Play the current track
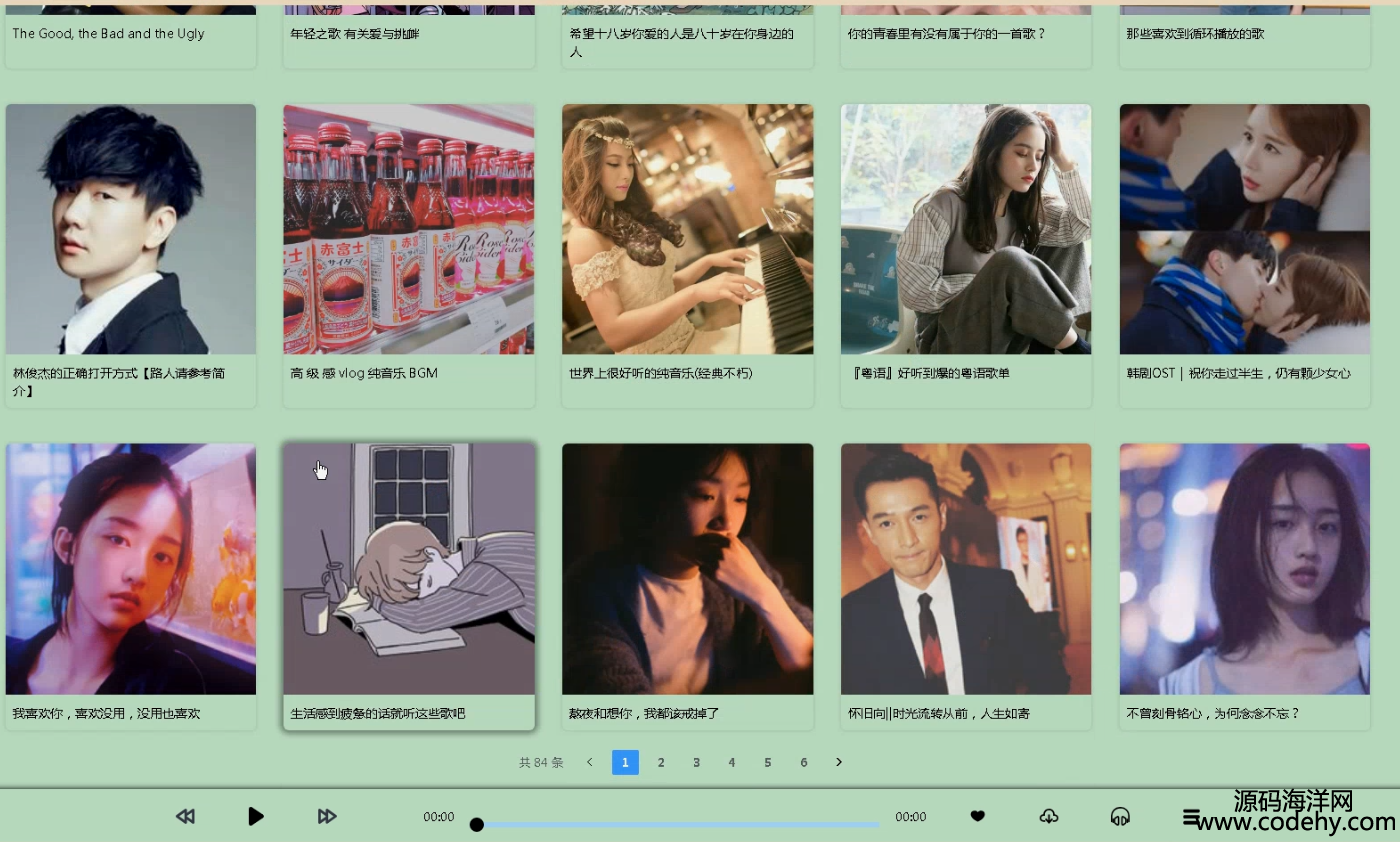 255,816
